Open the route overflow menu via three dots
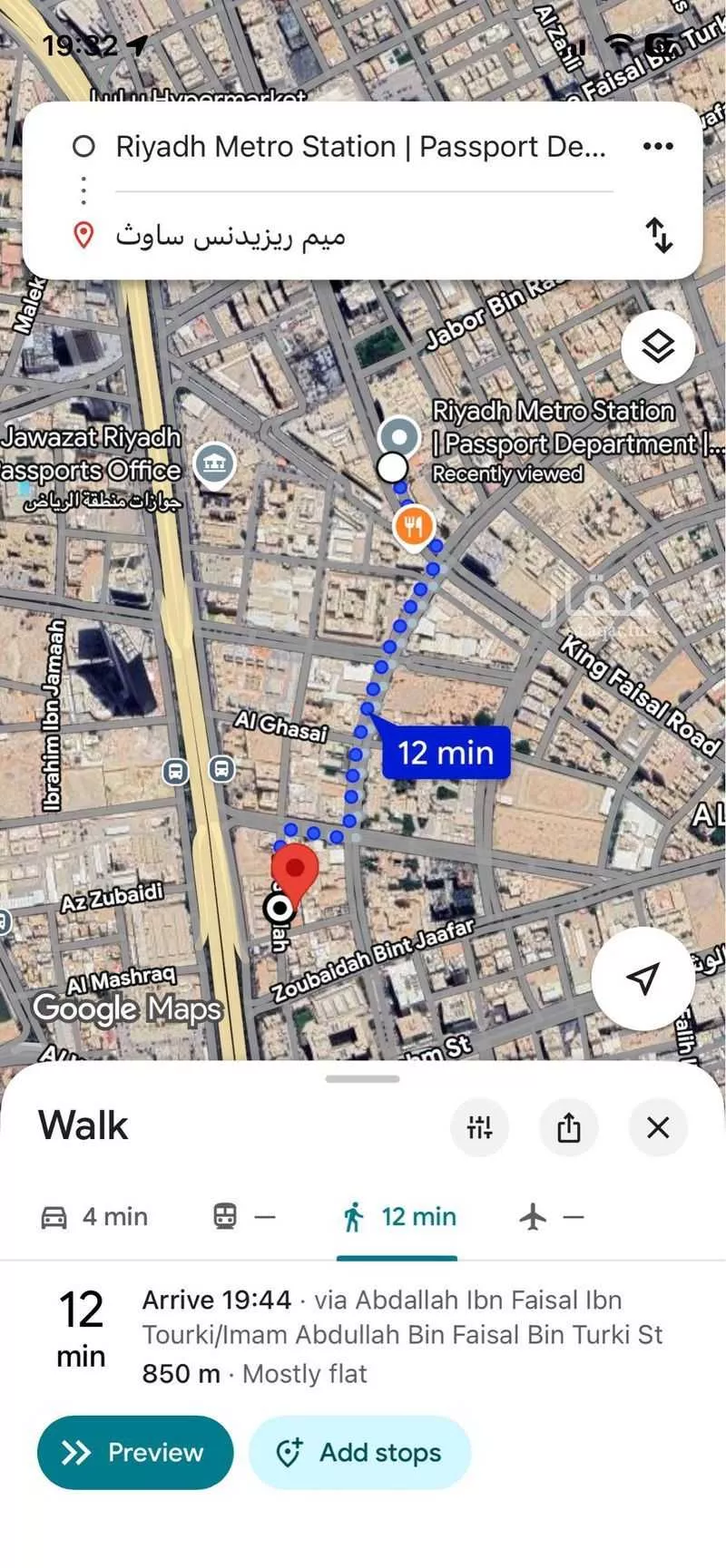 [657, 146]
